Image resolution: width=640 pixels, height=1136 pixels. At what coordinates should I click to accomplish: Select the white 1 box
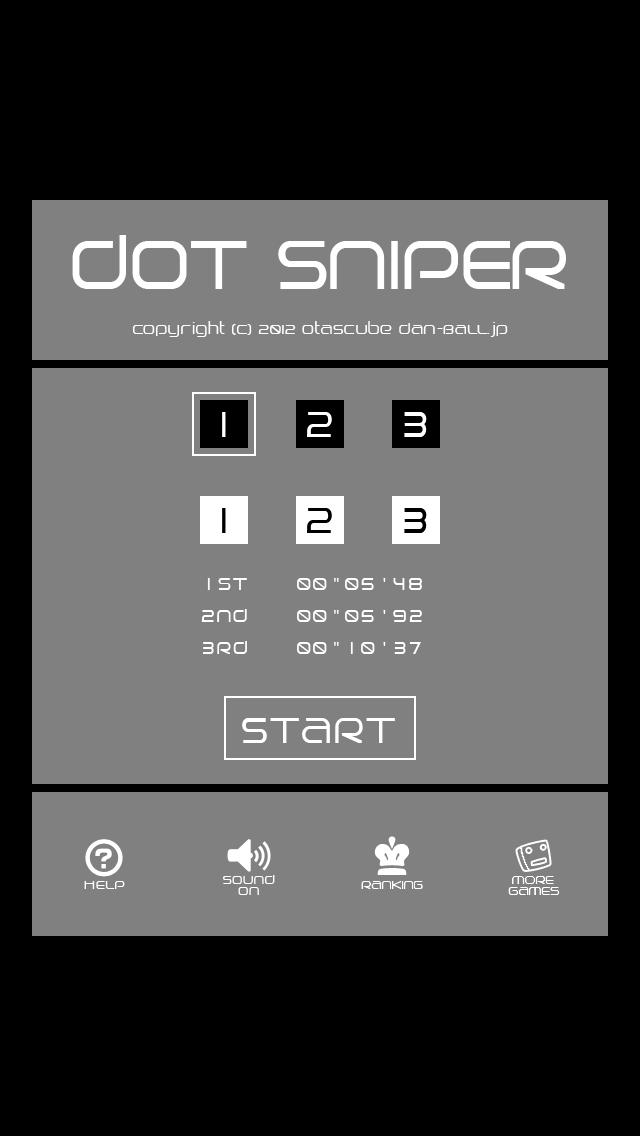224,520
